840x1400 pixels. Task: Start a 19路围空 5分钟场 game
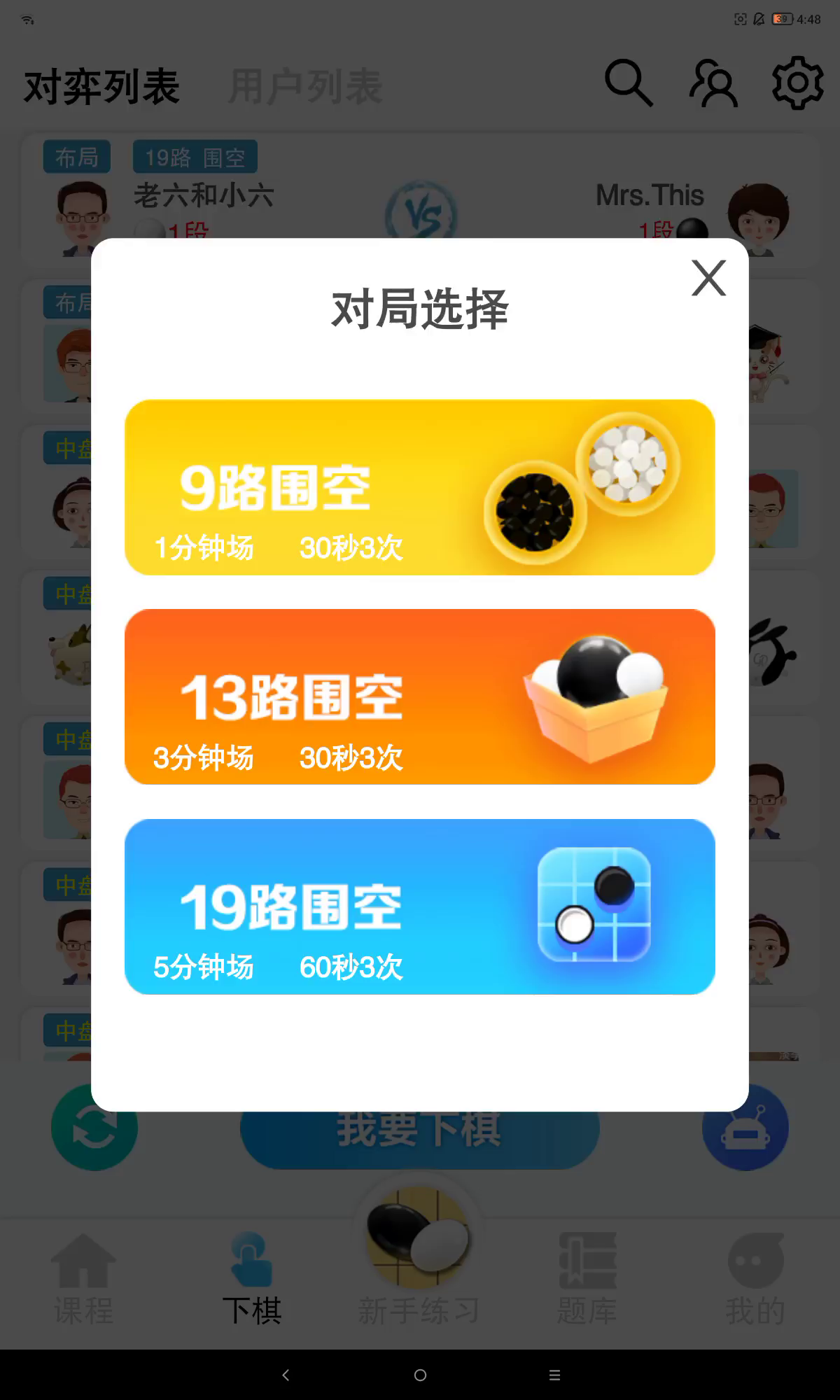pyautogui.click(x=419, y=906)
